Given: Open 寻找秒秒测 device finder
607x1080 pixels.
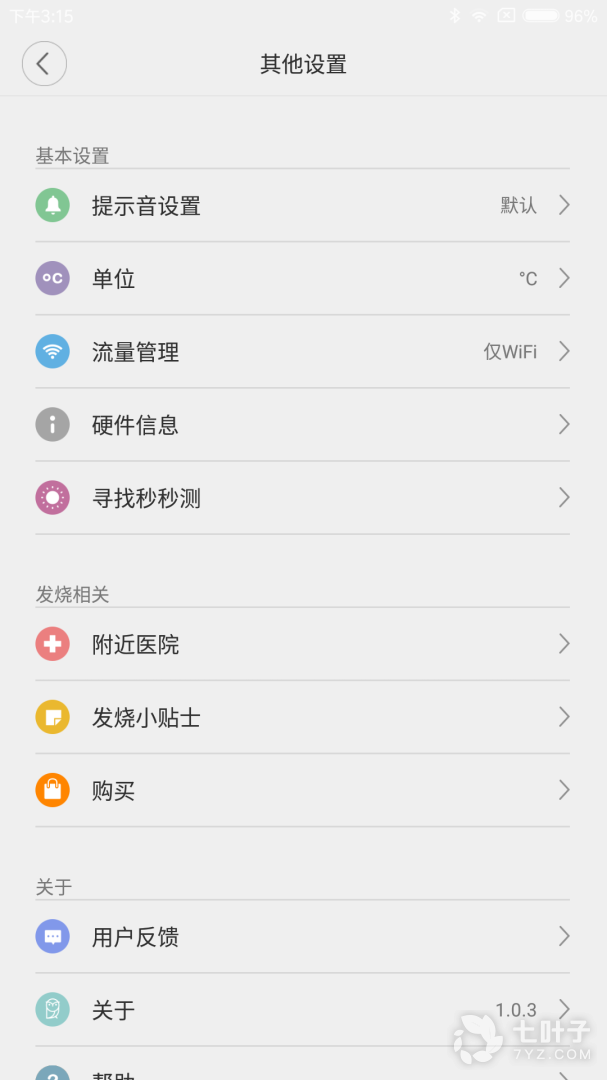Looking at the screenshot, I should click(300, 498).
